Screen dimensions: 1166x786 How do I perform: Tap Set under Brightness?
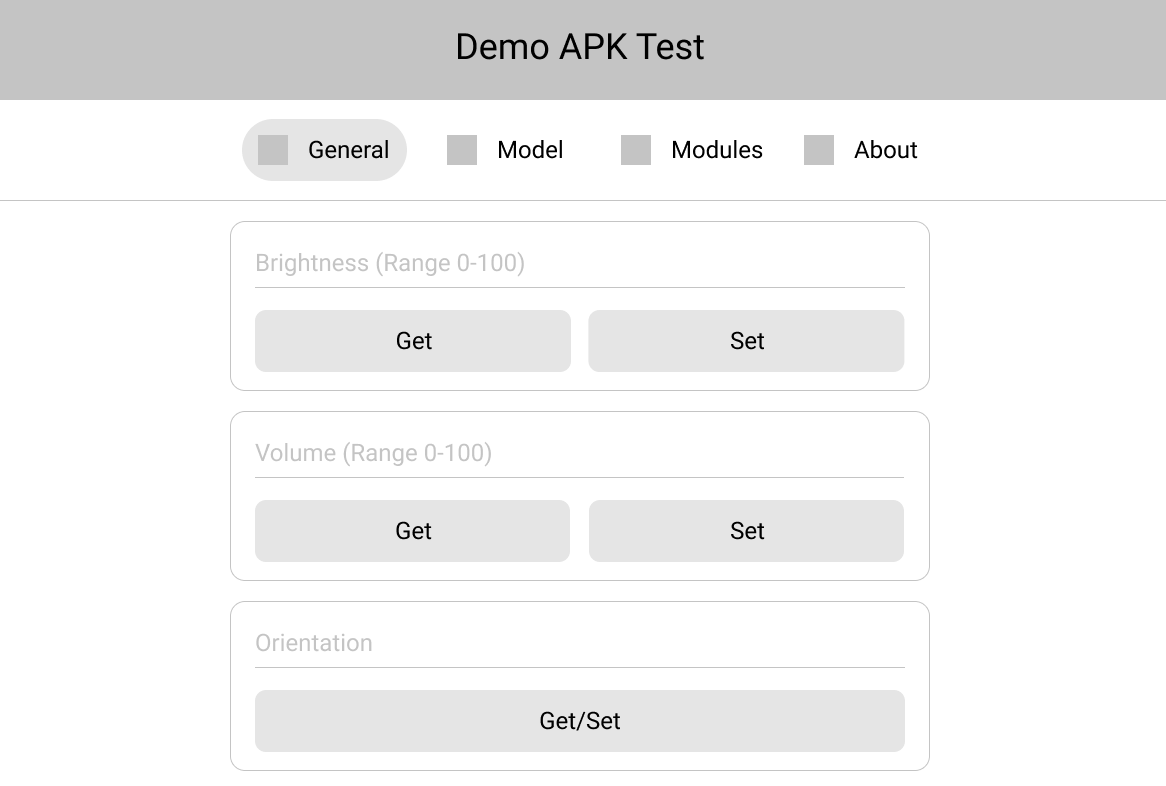(746, 341)
